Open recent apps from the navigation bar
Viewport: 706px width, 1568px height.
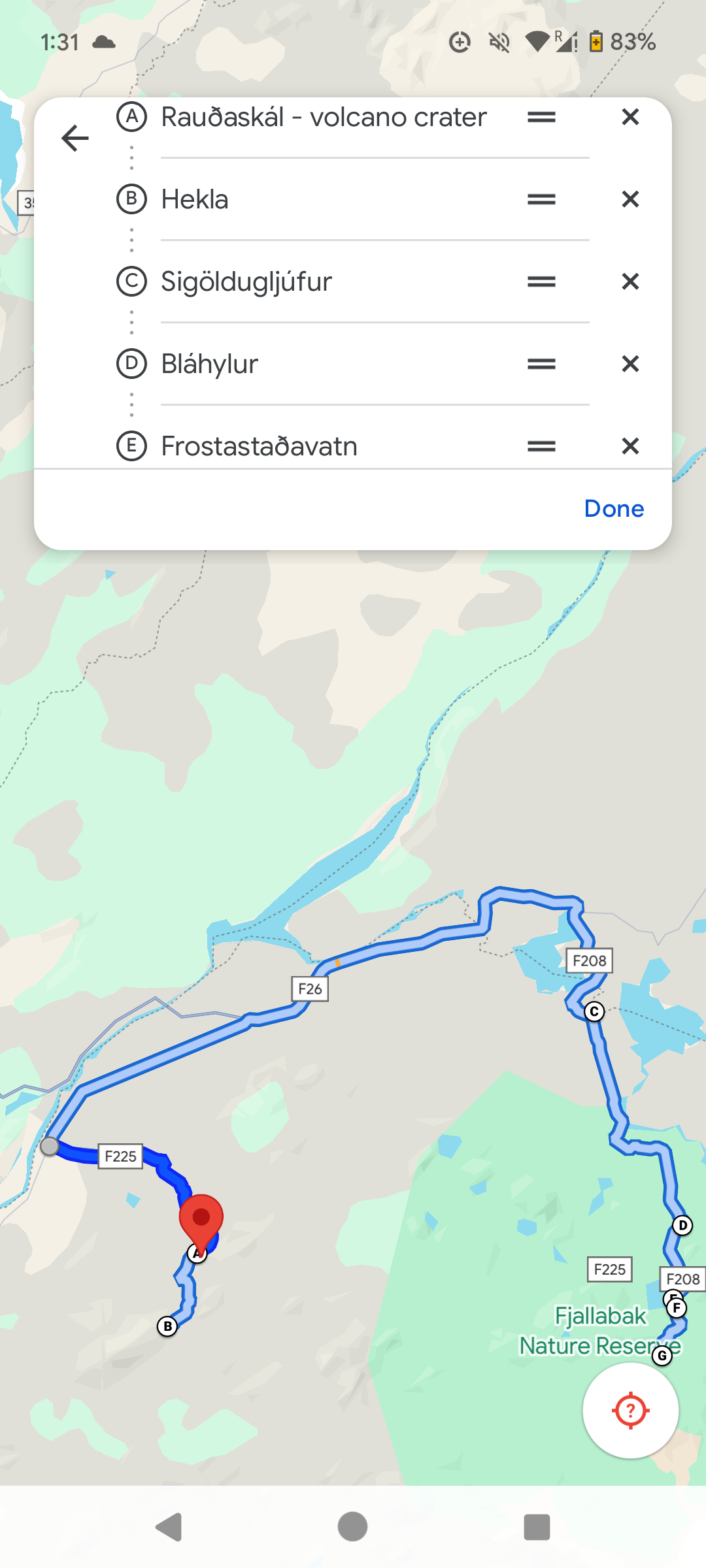(x=537, y=1527)
